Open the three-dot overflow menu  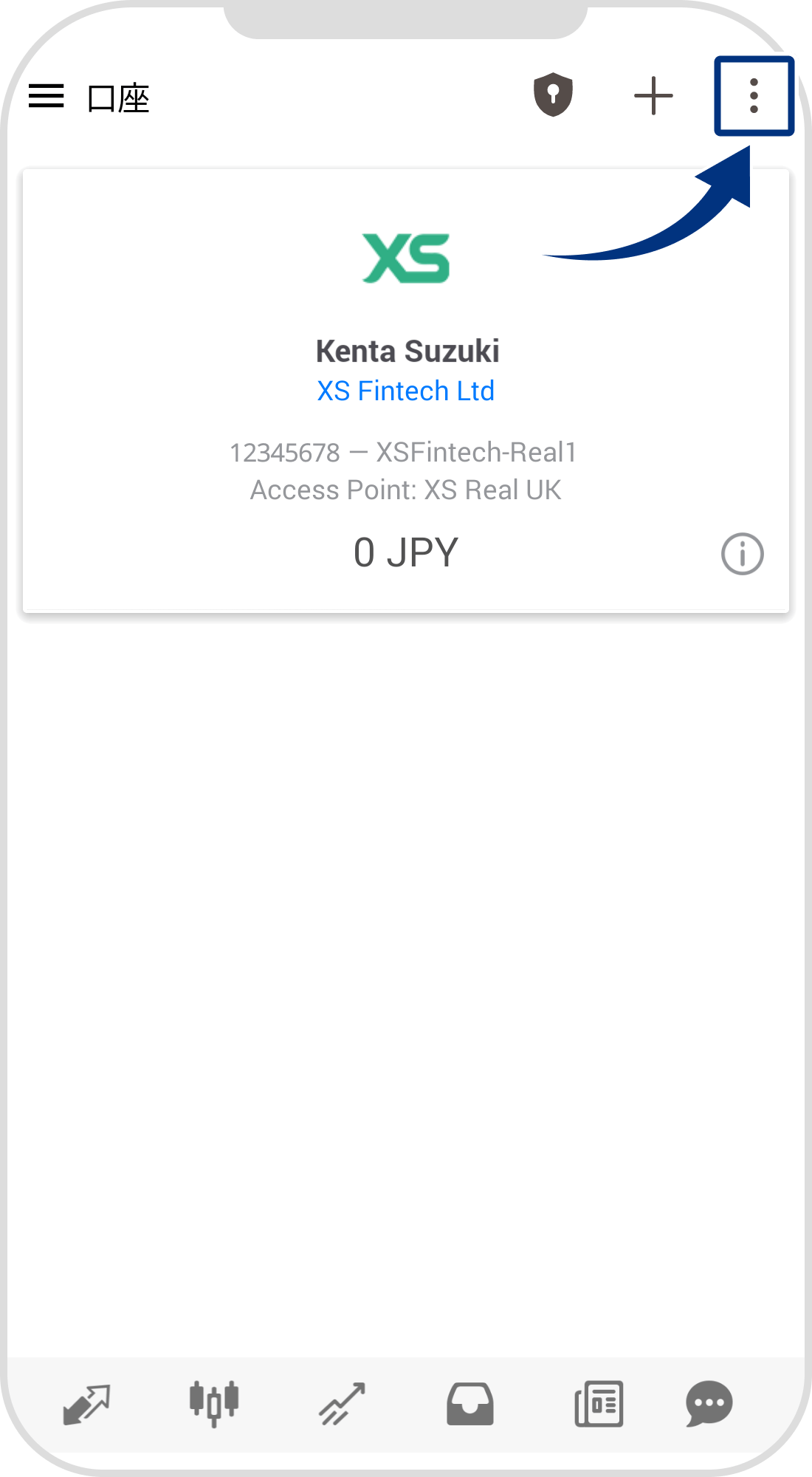pyautogui.click(x=754, y=96)
